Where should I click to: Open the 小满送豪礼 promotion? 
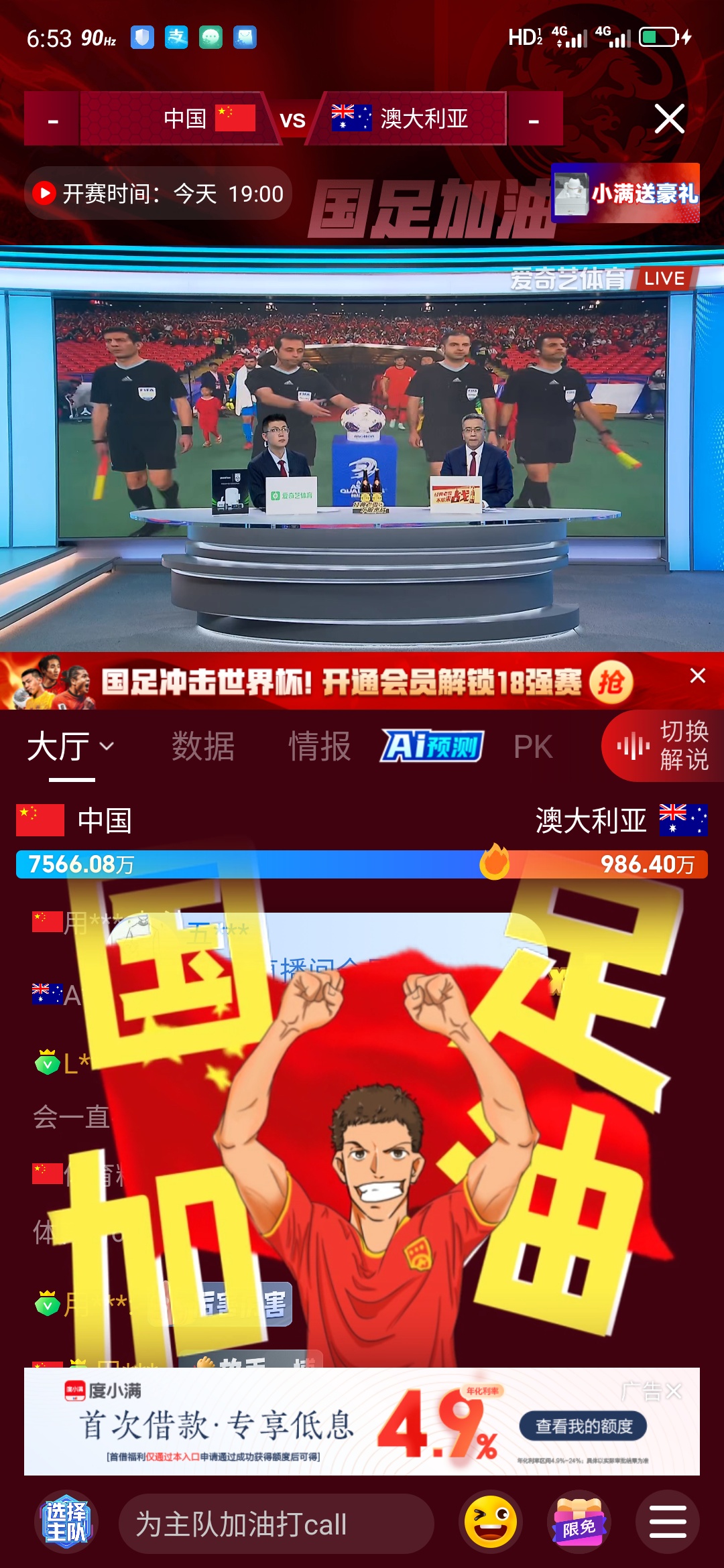click(625, 193)
